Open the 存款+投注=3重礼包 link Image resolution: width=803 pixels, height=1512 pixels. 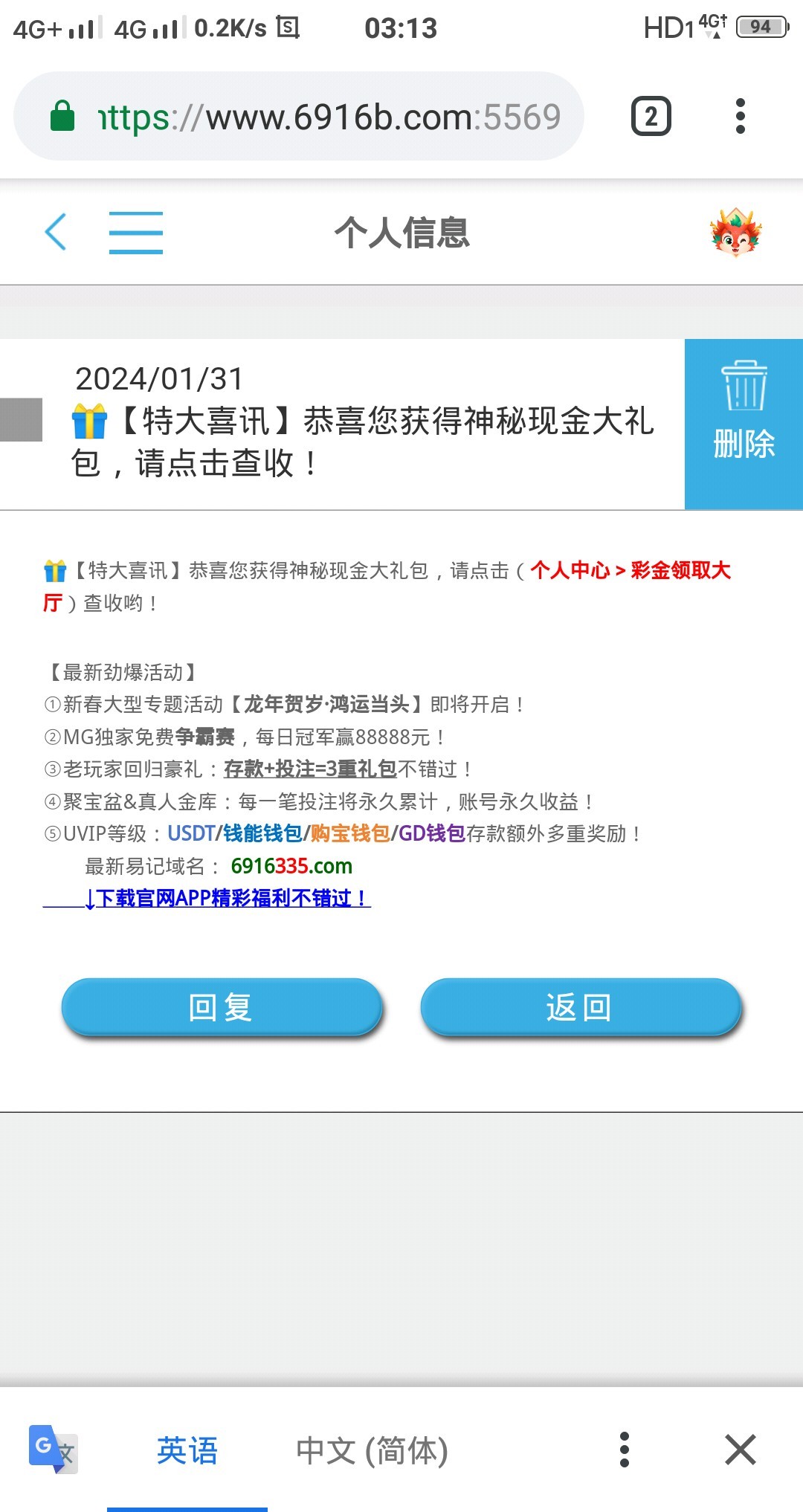tap(310, 769)
